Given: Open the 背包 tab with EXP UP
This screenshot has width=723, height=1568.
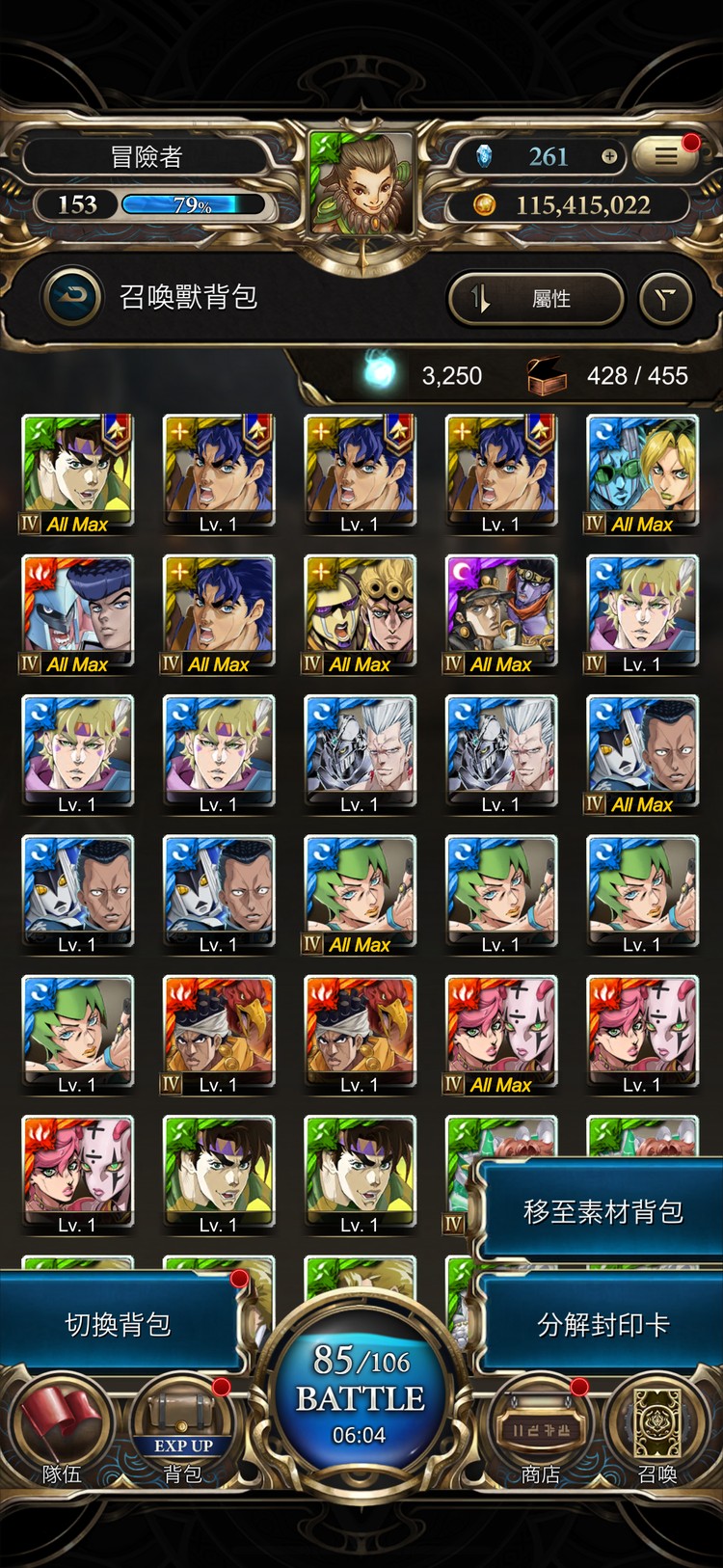Looking at the screenshot, I should tap(182, 1432).
